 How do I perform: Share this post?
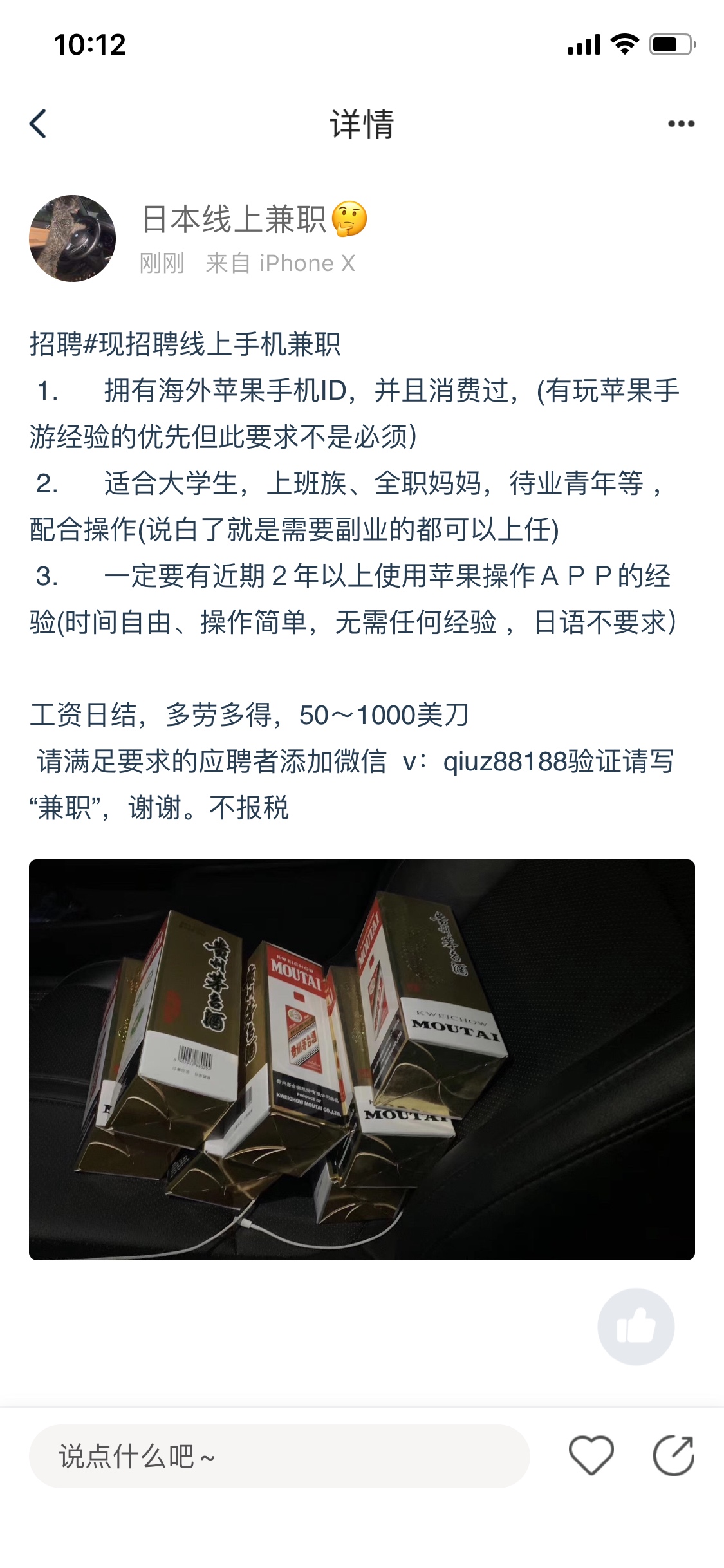click(673, 1455)
